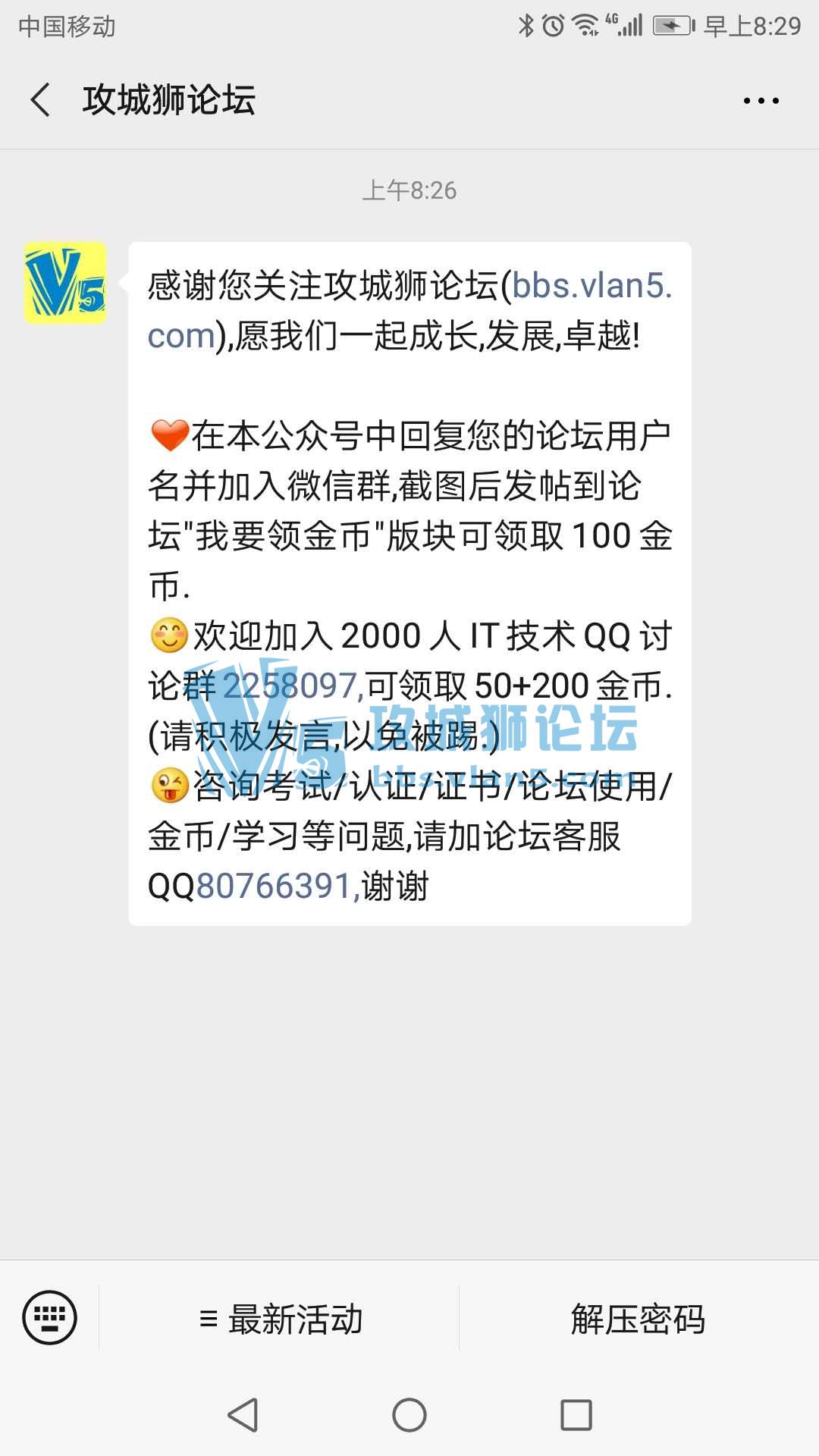Expand the 最新活动 menu
Viewport: 819px width, 1456px height.
pyautogui.click(x=281, y=1319)
